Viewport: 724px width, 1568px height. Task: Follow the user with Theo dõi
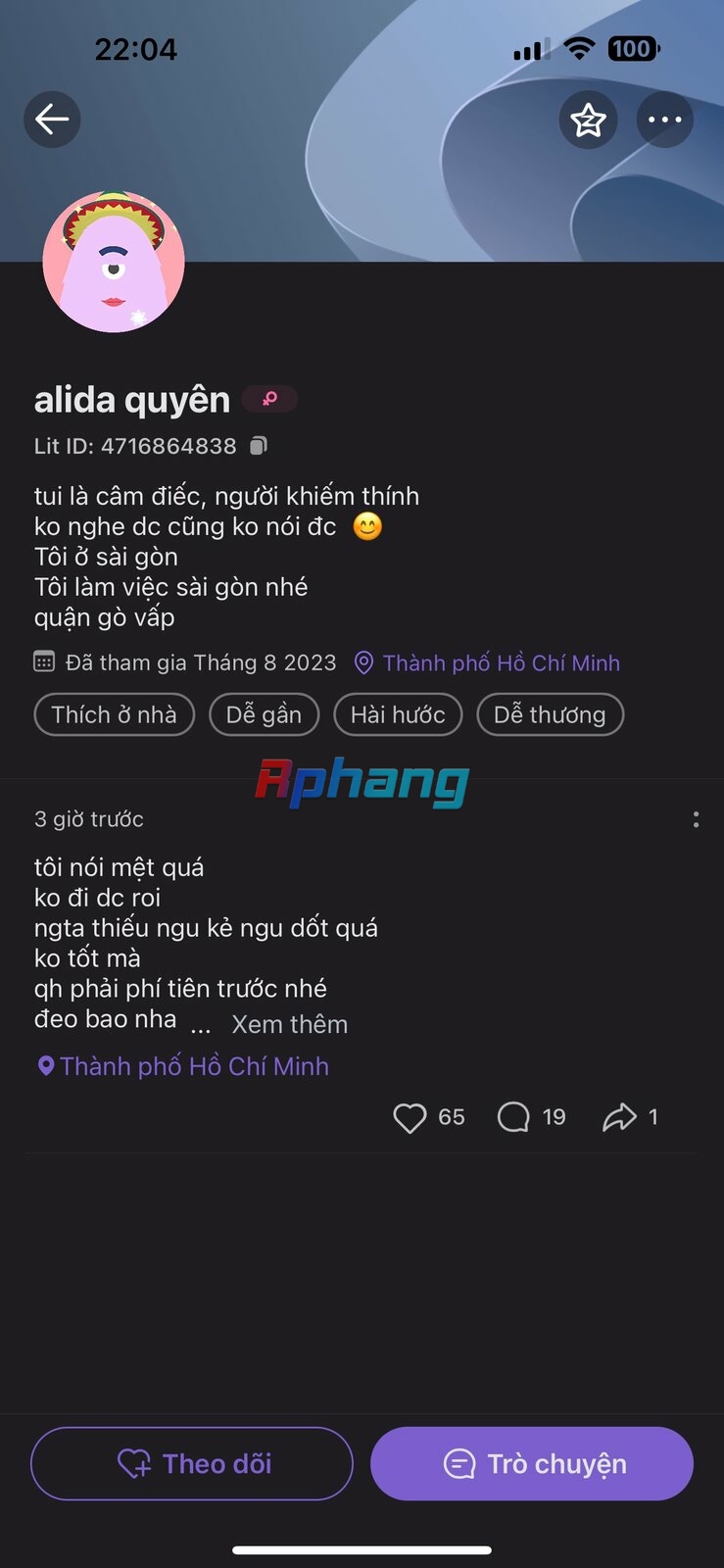(x=192, y=1463)
